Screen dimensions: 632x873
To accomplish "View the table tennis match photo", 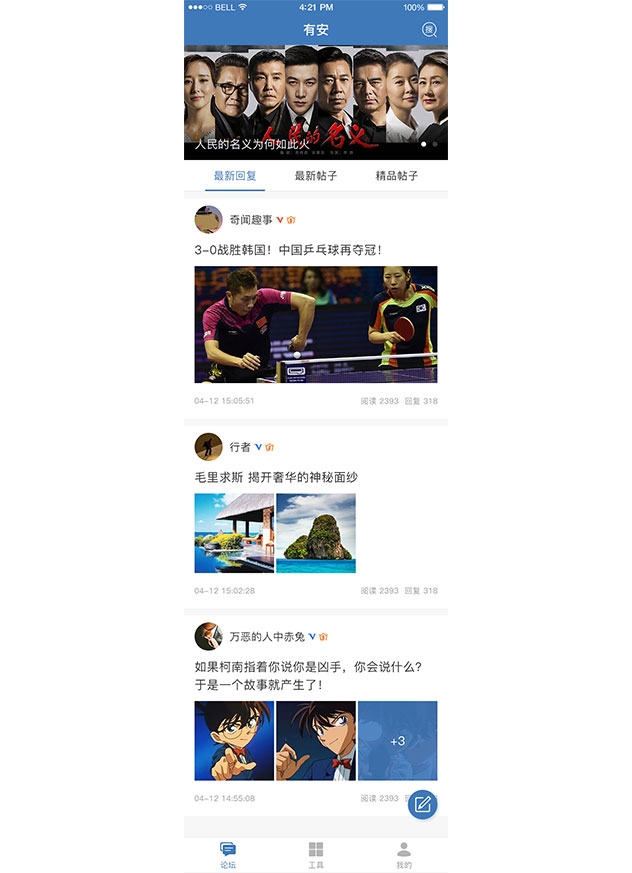I will (x=315, y=324).
